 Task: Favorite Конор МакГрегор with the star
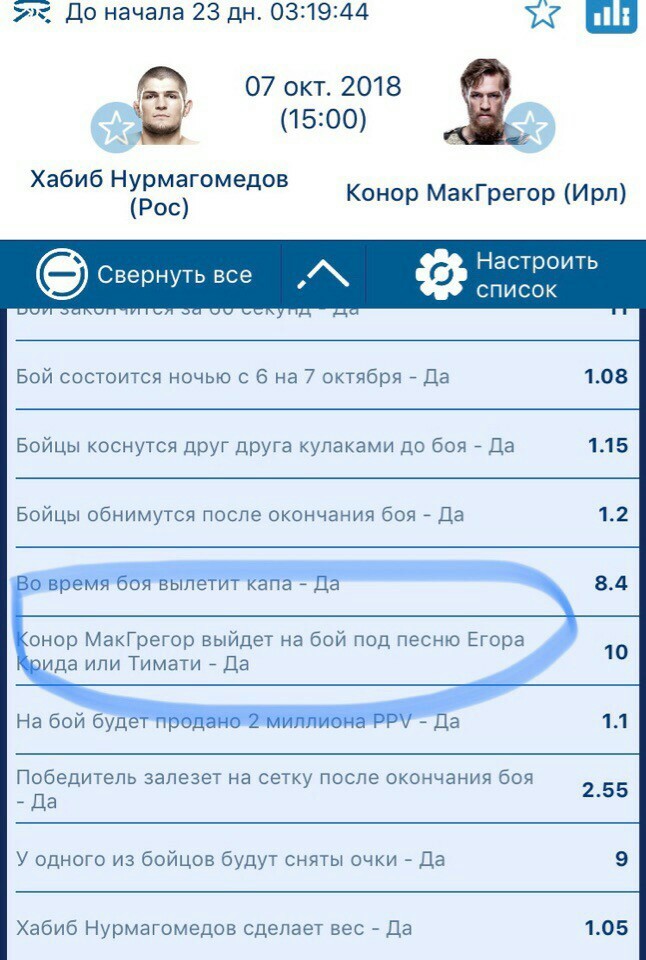pyautogui.click(x=529, y=127)
